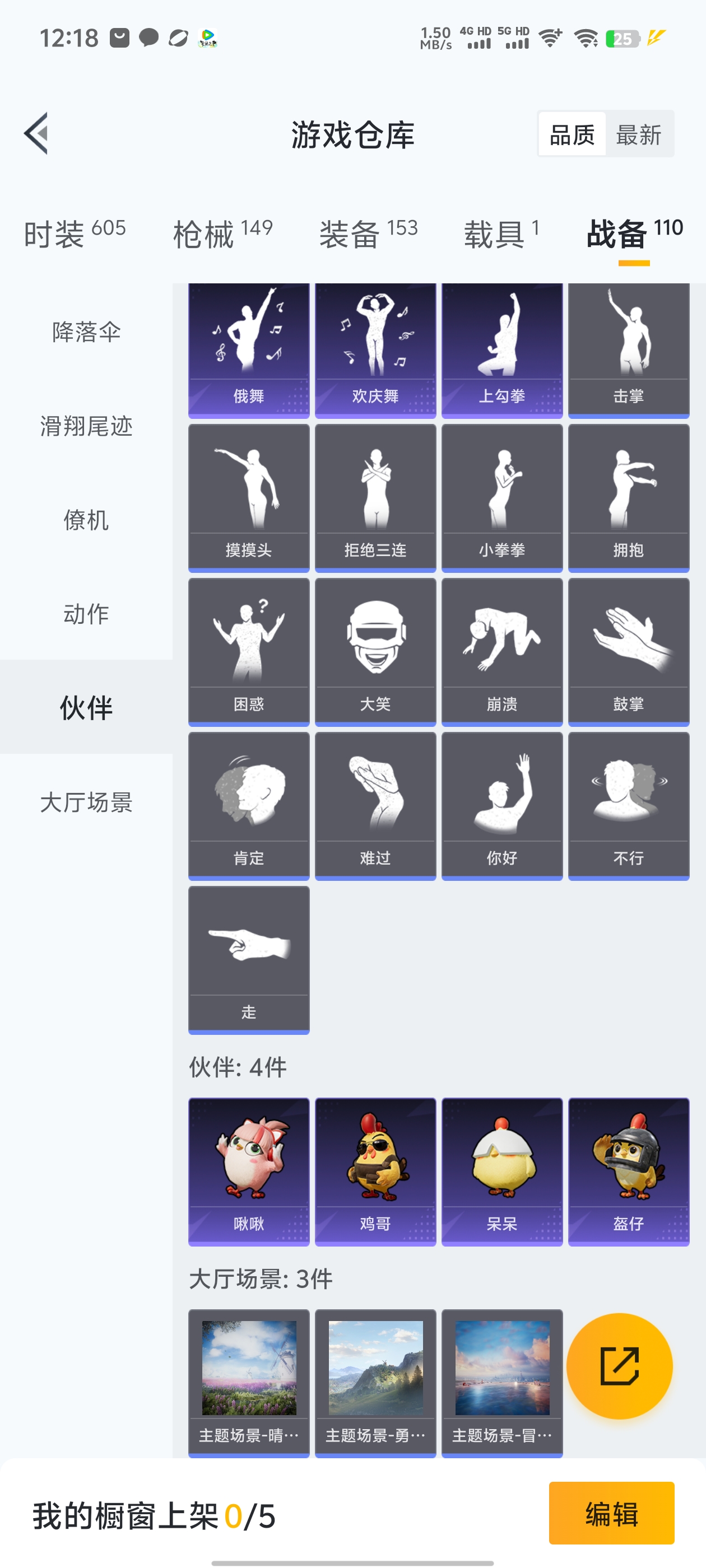Open the 盔仔 companion item
The width and height of the screenshot is (706, 1568).
pos(628,1170)
